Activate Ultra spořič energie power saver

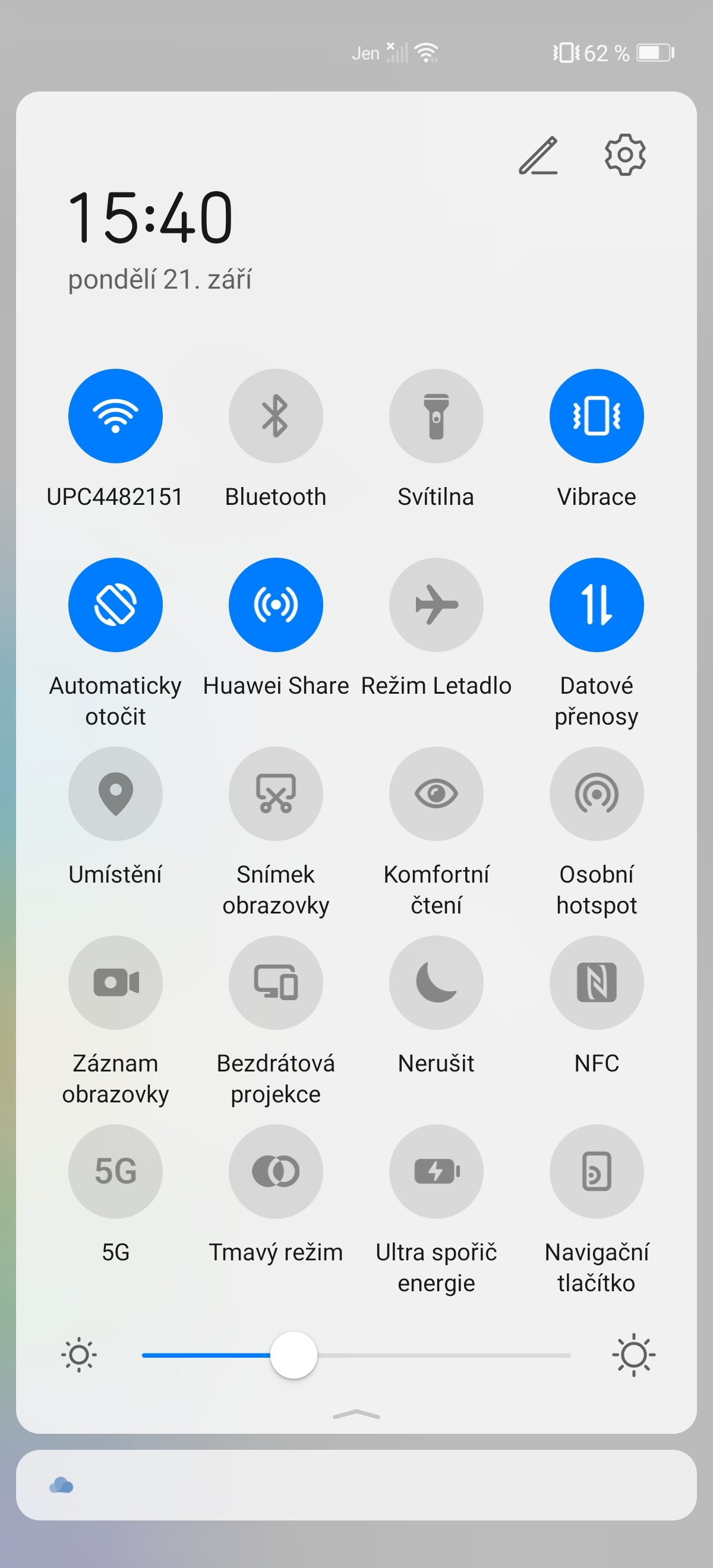point(436,1172)
